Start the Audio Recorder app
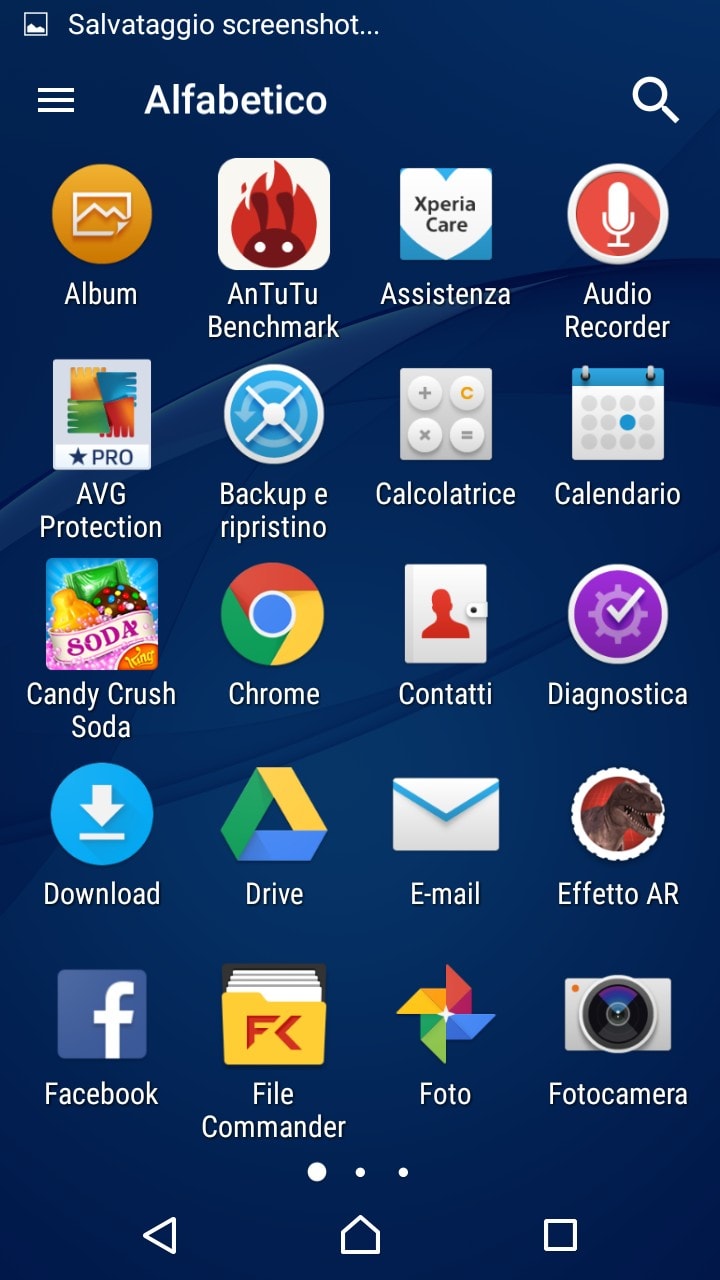Screen dimensions: 720x1280 click(x=617, y=215)
